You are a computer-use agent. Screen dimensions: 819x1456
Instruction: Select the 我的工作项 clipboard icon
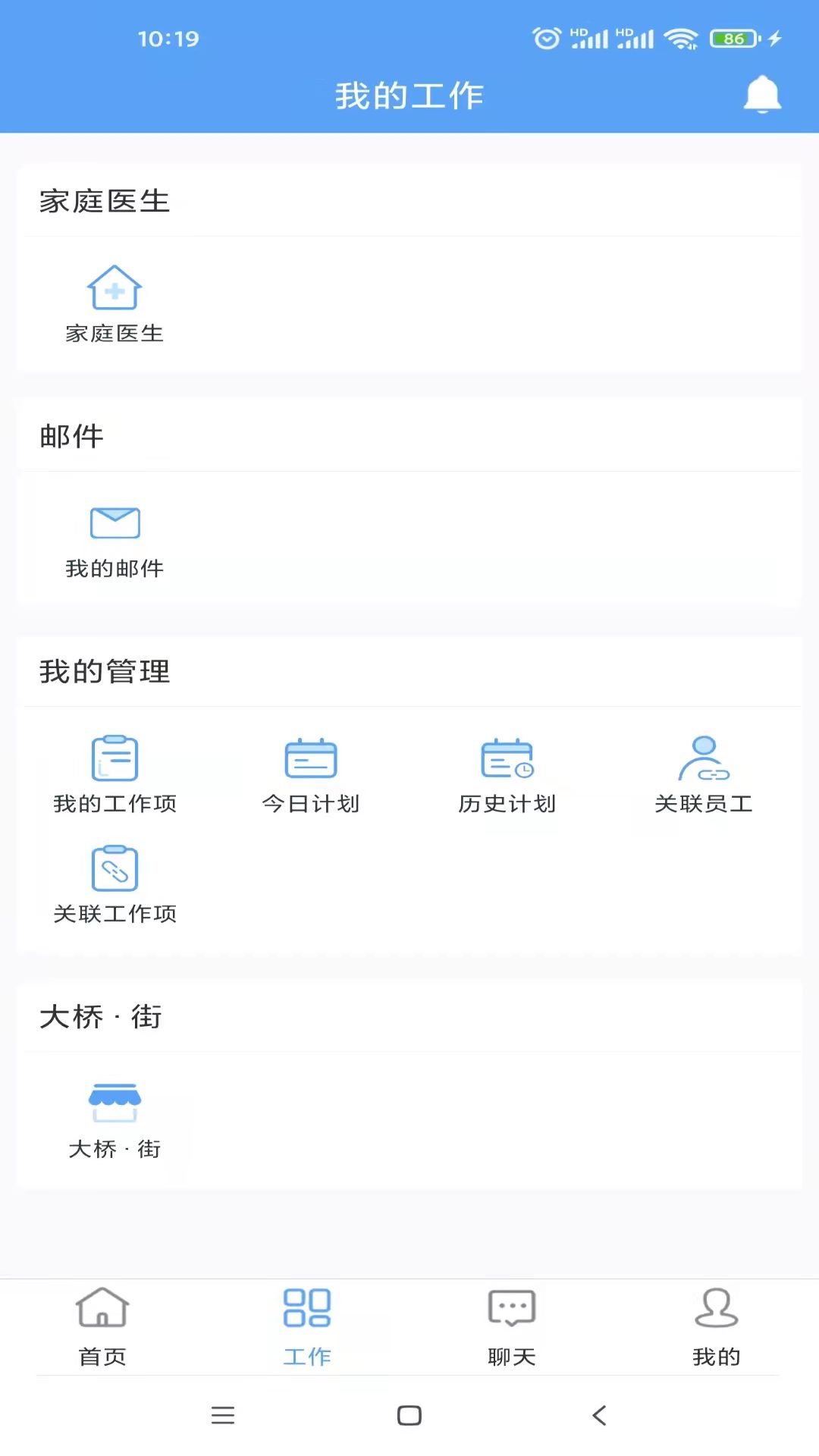[x=115, y=758]
